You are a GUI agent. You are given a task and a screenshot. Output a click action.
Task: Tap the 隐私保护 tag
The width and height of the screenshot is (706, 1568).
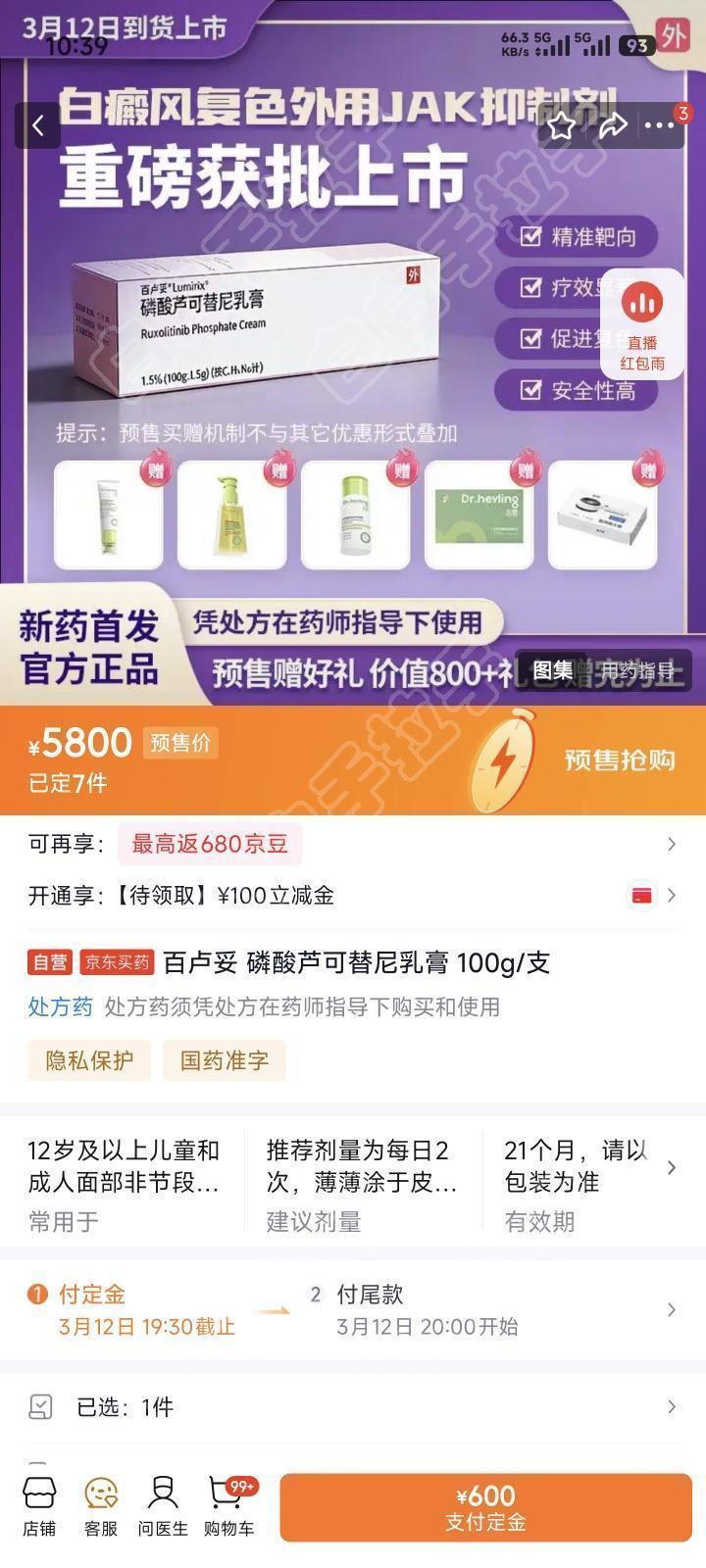89,1060
